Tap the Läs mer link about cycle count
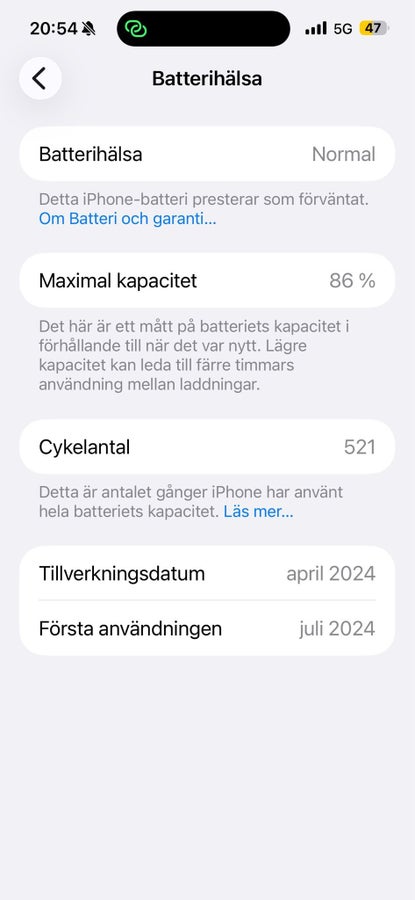This screenshot has width=415, height=900. point(258,511)
